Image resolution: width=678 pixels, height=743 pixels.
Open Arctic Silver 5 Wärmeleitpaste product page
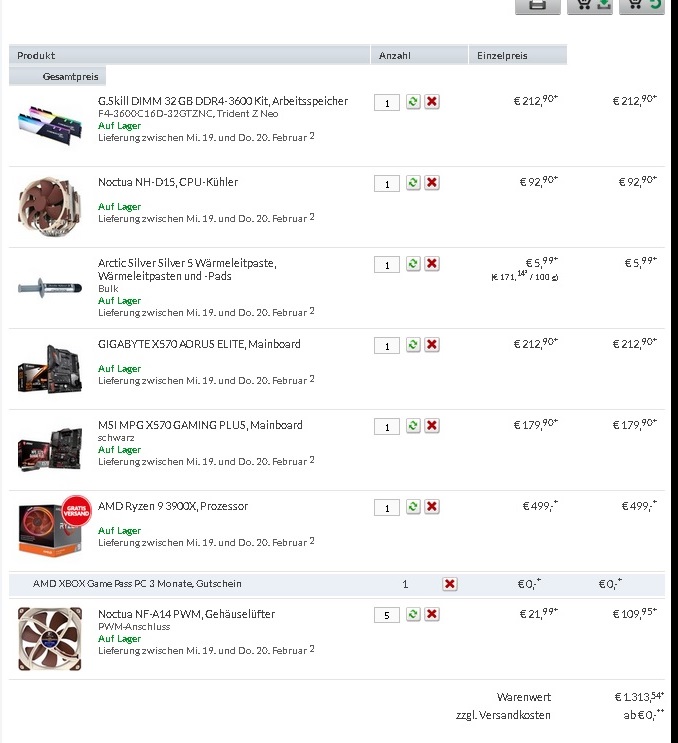coord(187,263)
